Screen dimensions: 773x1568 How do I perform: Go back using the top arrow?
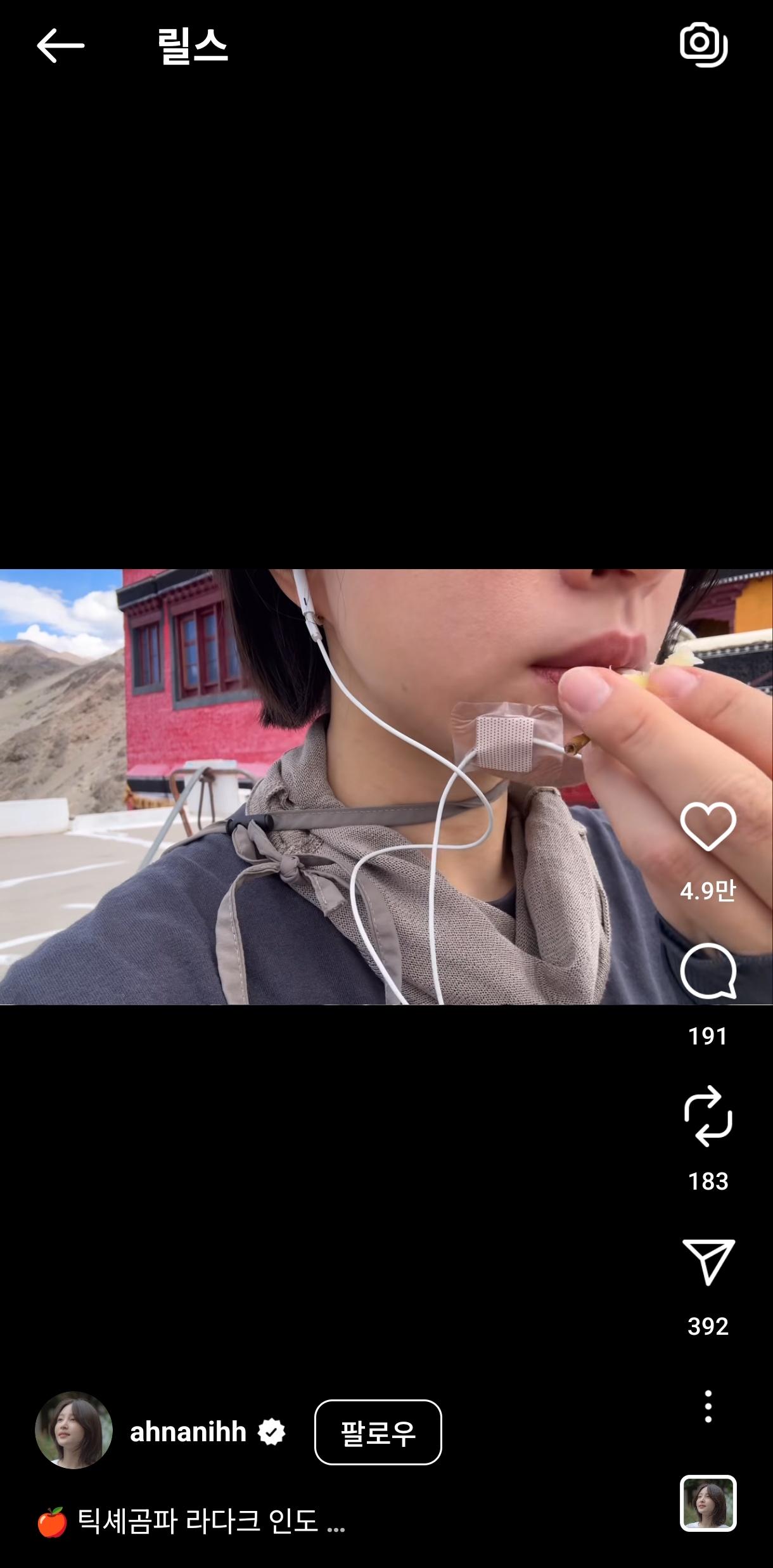coord(60,46)
